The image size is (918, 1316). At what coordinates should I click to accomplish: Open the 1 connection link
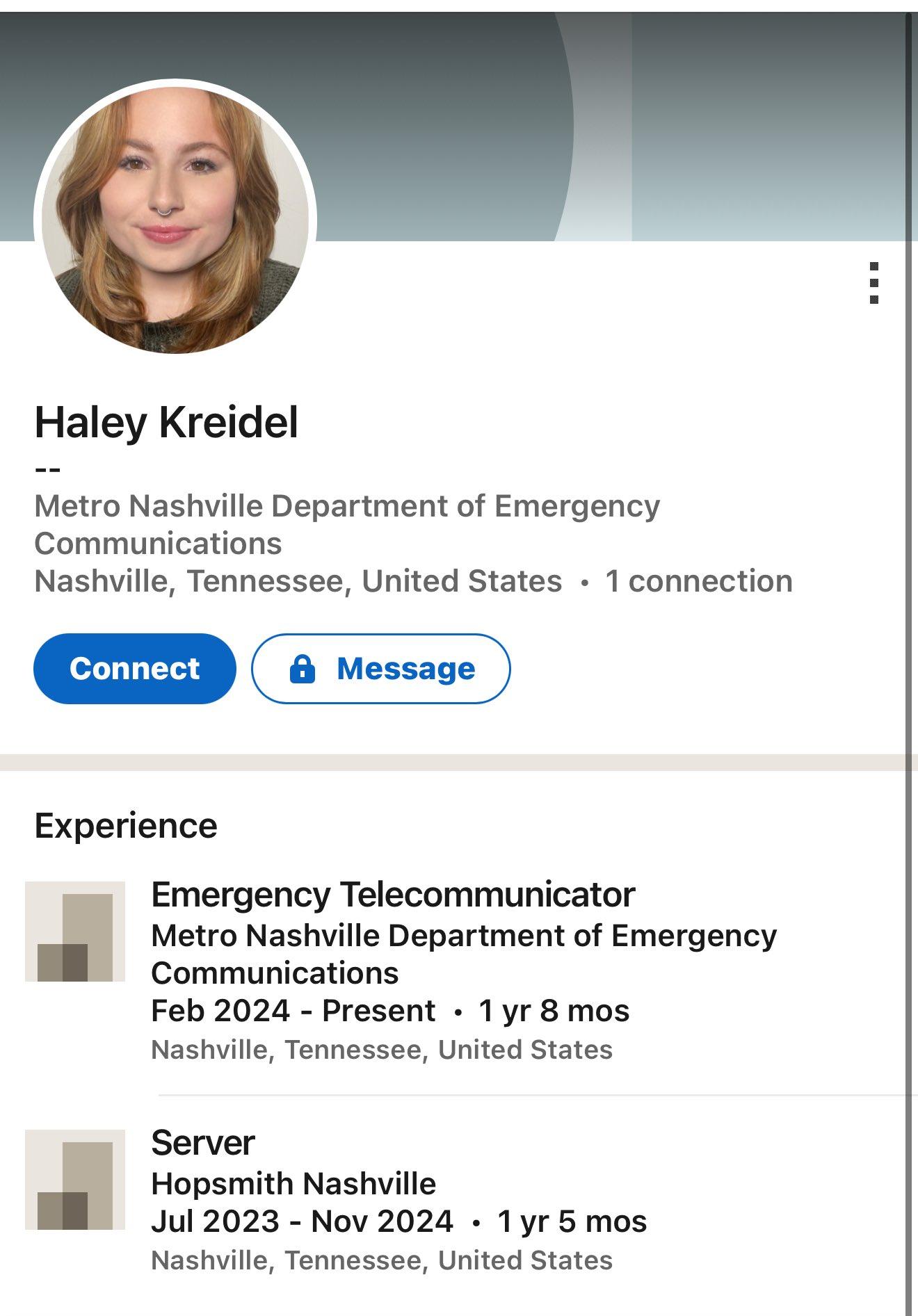(x=698, y=581)
